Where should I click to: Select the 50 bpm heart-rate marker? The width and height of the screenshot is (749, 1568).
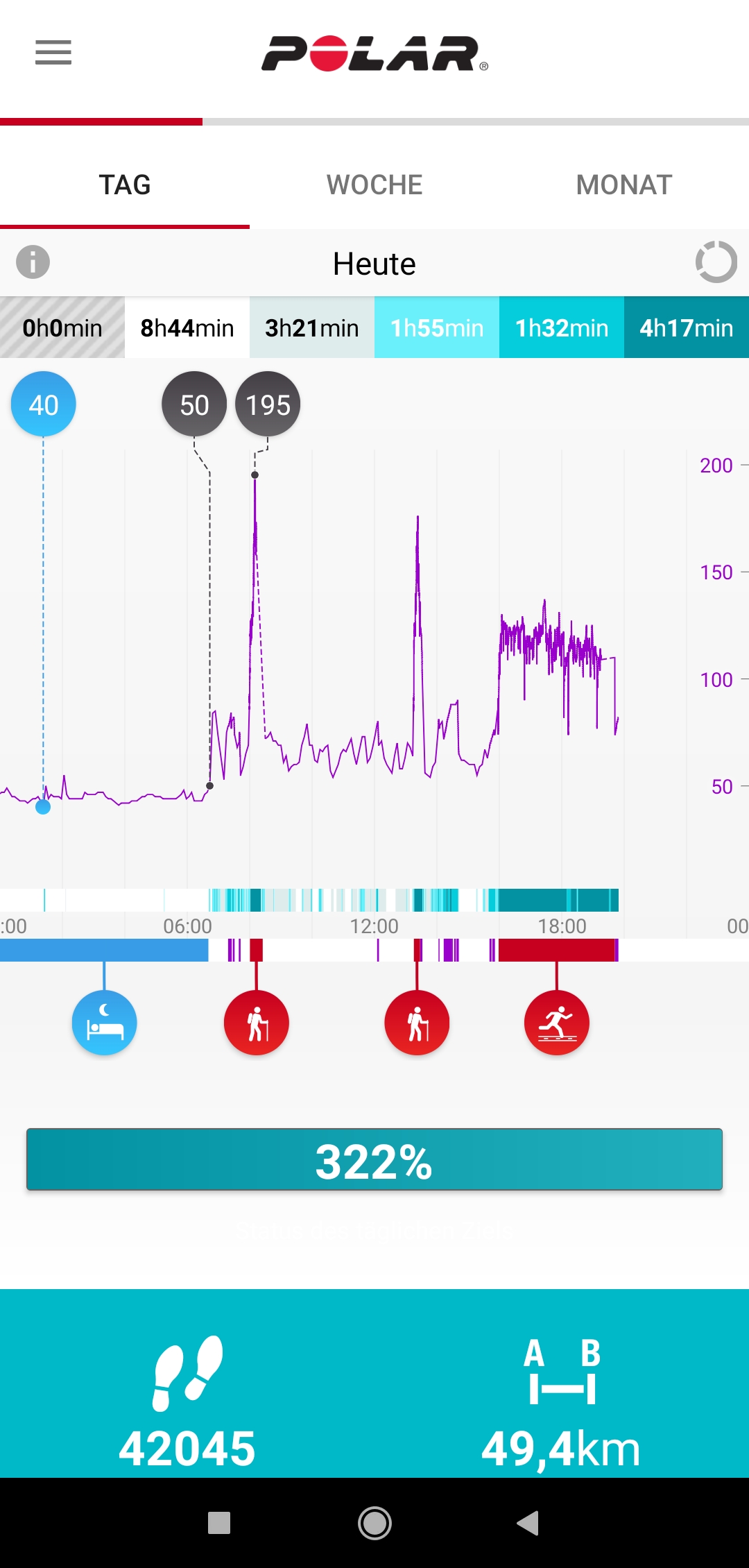point(194,404)
